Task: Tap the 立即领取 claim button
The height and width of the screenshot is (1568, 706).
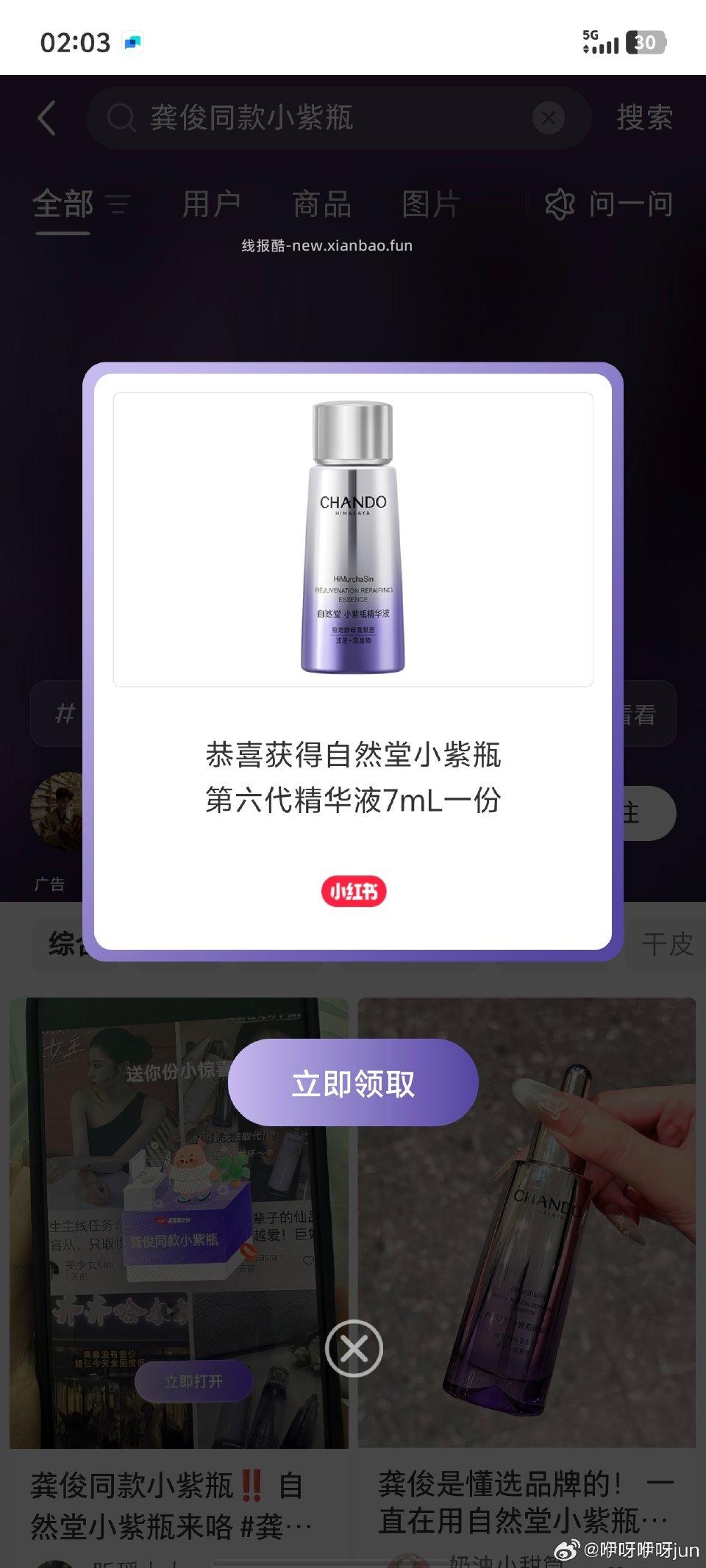Action: [x=354, y=1082]
